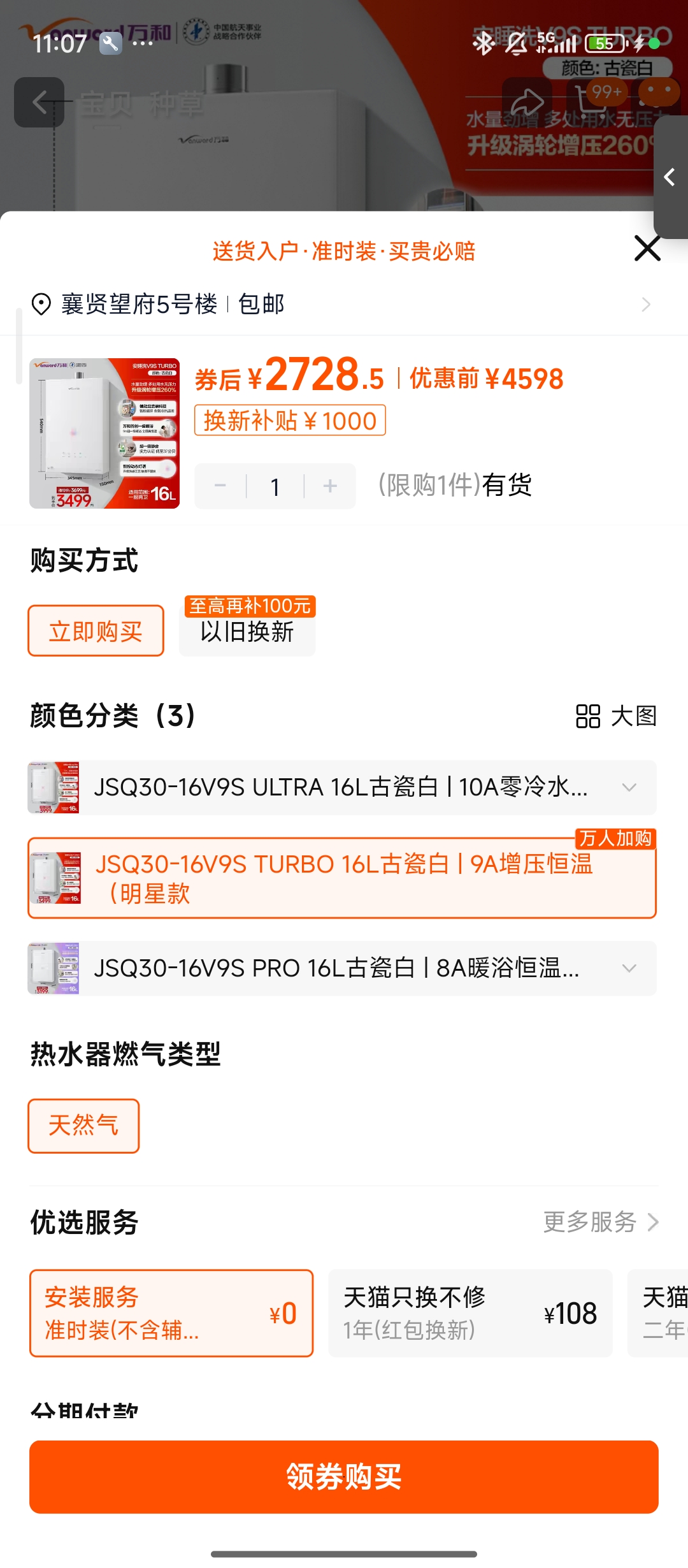This screenshot has width=688, height=1568.
Task: Choose 以旧换新 trade-in option
Action: coord(247,631)
